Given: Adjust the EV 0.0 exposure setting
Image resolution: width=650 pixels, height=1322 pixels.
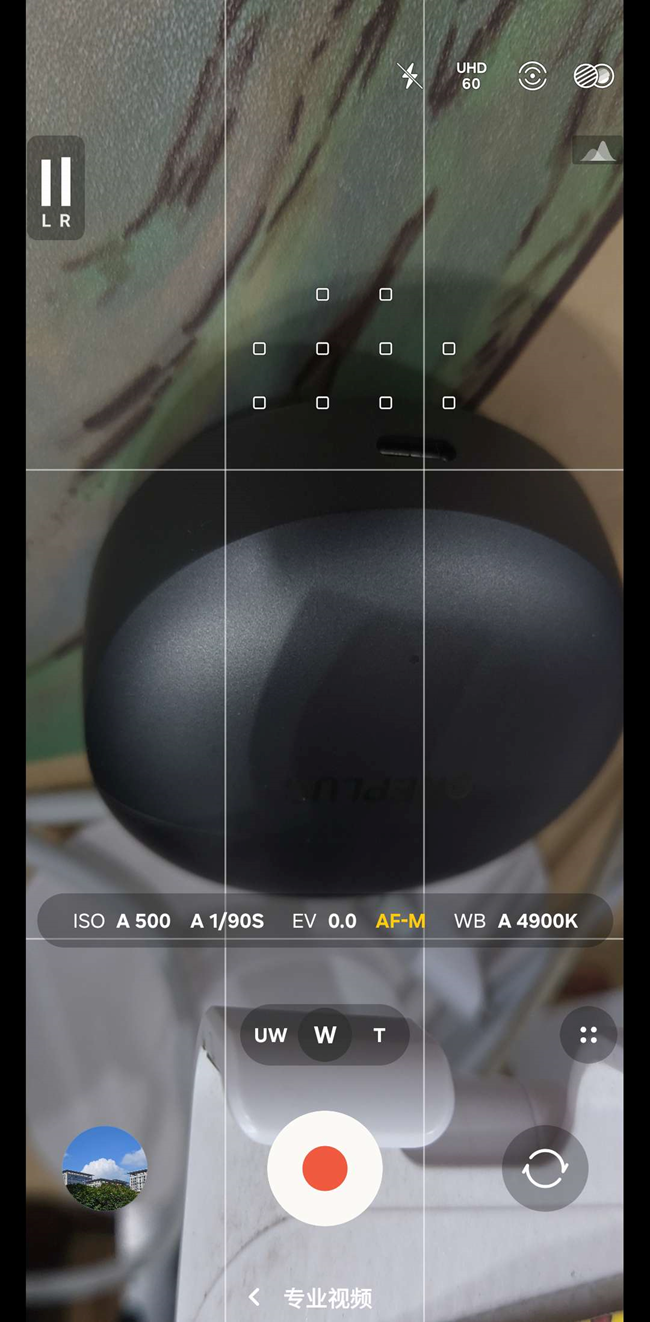Looking at the screenshot, I should [x=324, y=921].
